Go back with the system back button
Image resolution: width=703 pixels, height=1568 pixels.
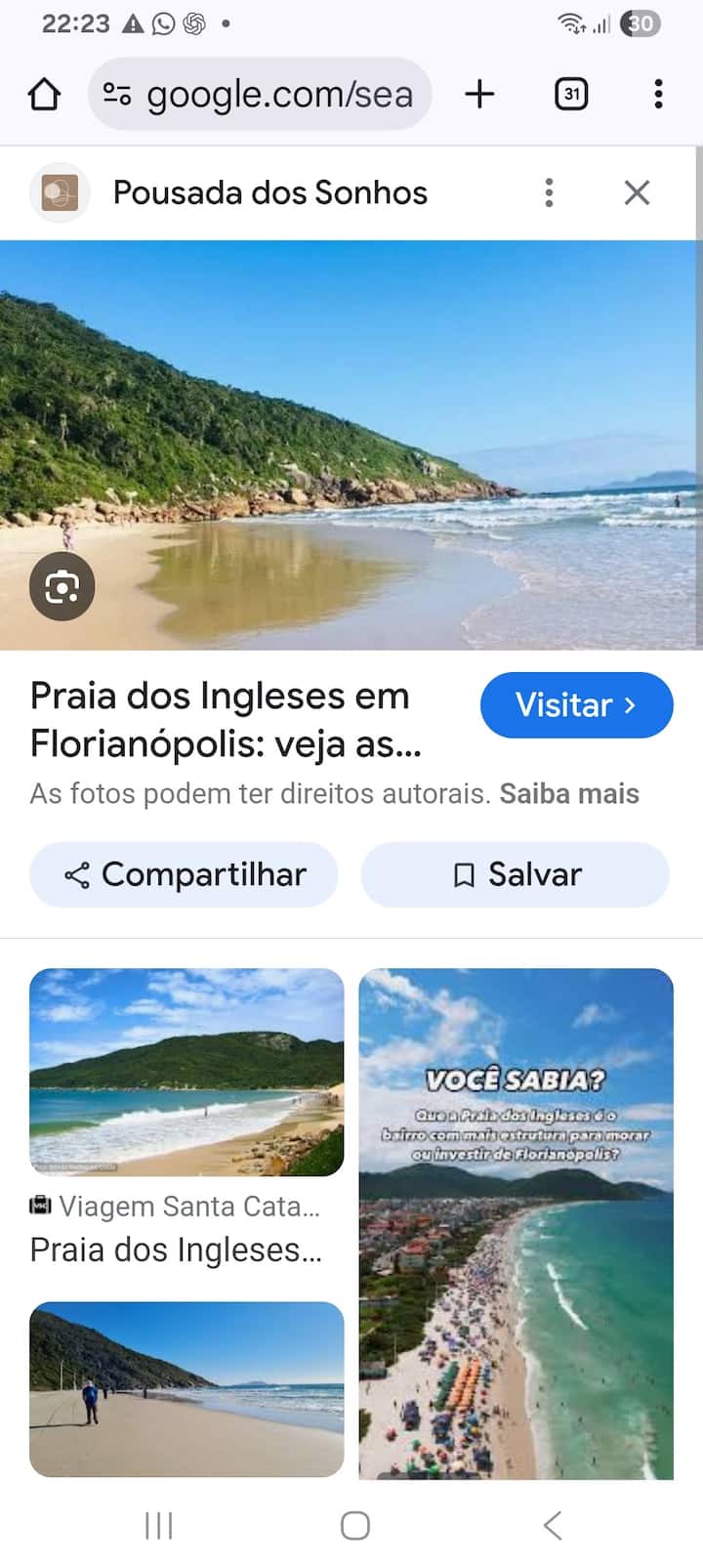[553, 1525]
